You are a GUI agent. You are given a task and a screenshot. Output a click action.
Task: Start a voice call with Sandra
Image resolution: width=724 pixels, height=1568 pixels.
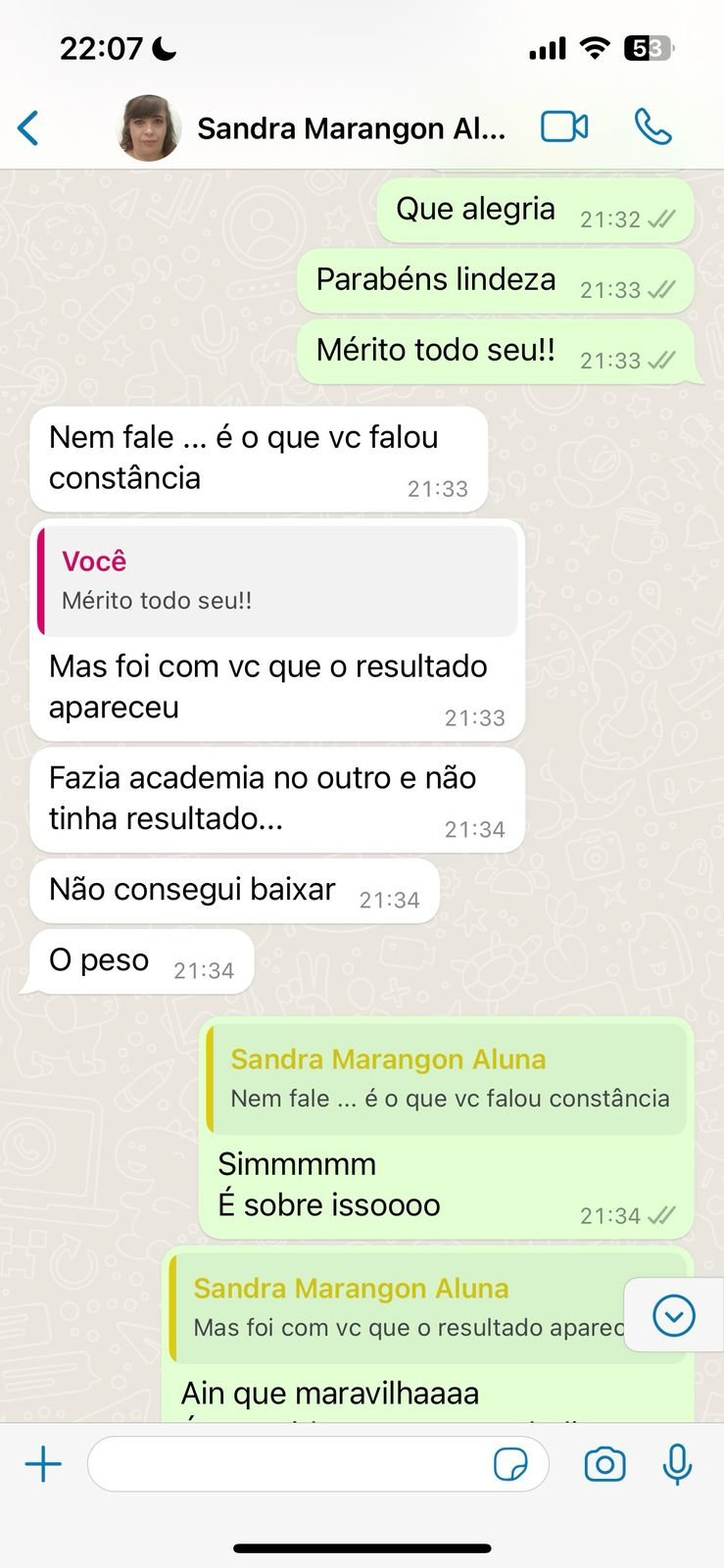(x=652, y=127)
